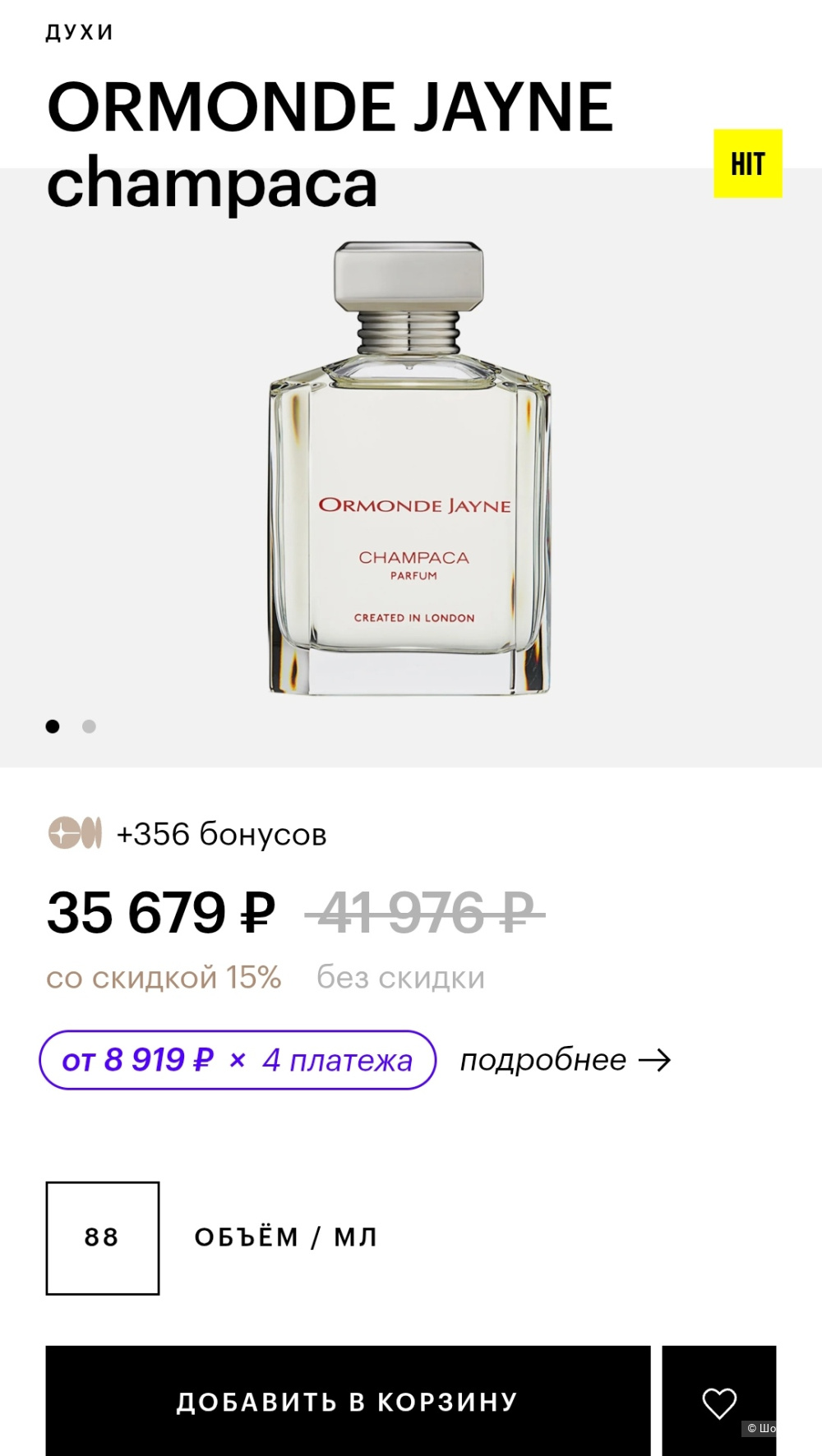Click the discounted price 35 679 ₽

pos(160,912)
